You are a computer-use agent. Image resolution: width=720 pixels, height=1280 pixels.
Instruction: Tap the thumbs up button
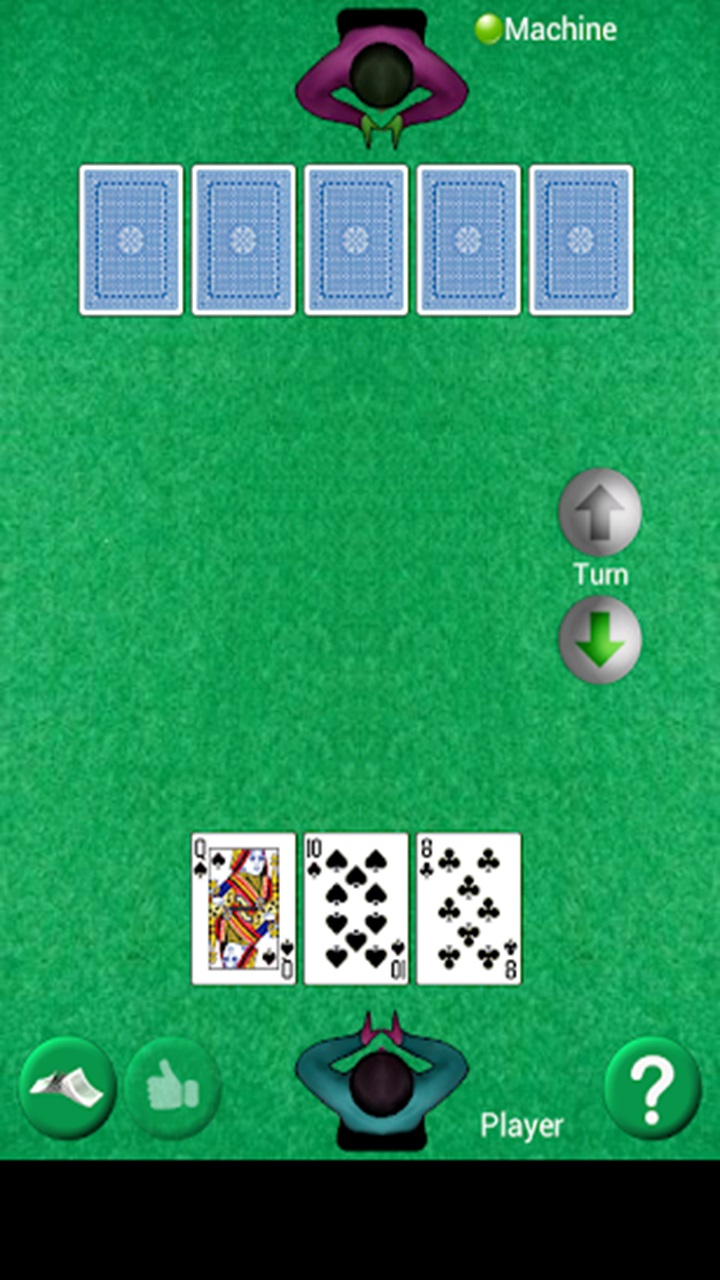coord(172,1088)
